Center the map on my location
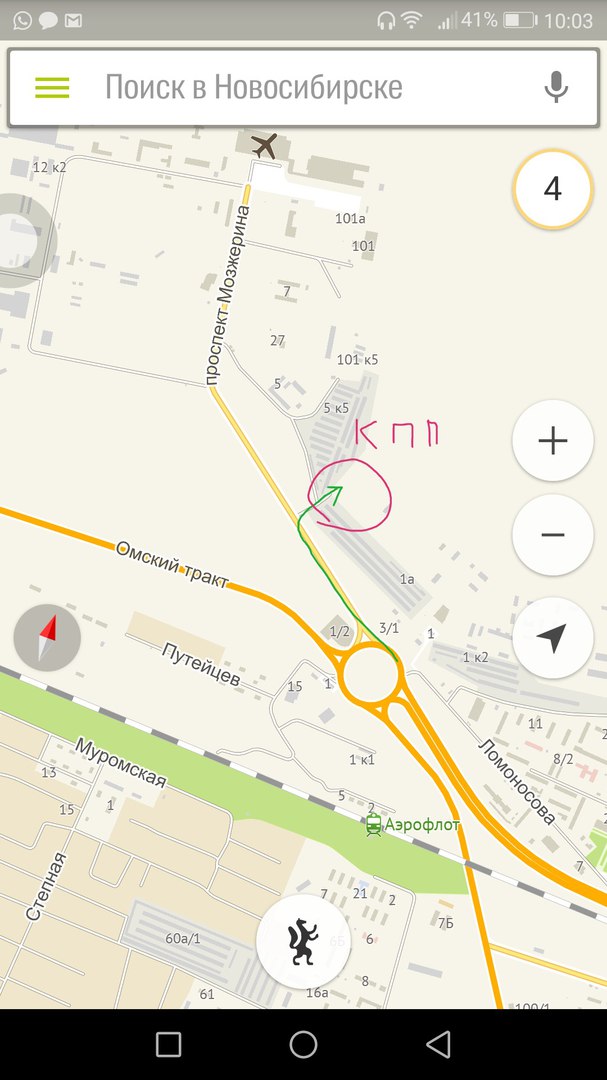607x1080 pixels. (x=552, y=637)
